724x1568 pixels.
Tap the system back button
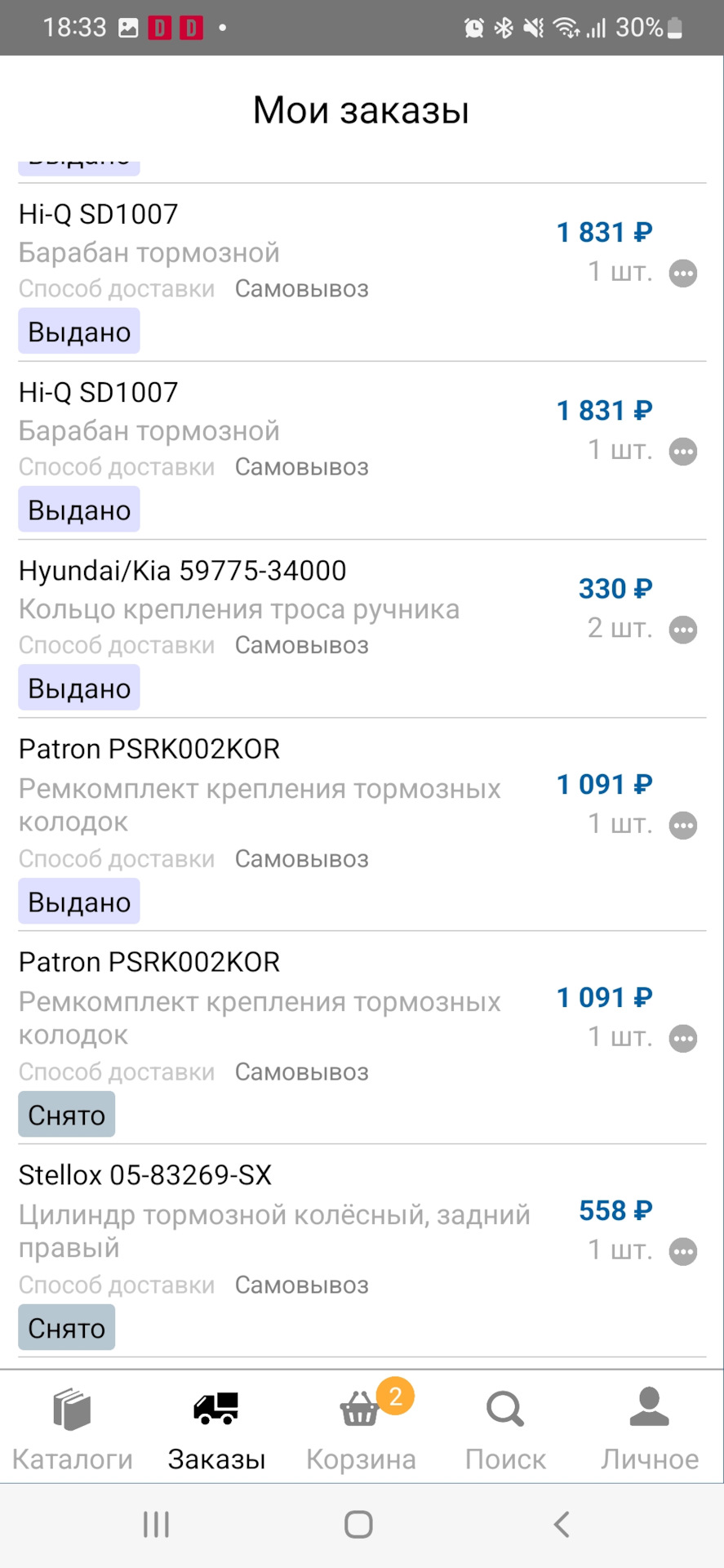click(562, 1524)
